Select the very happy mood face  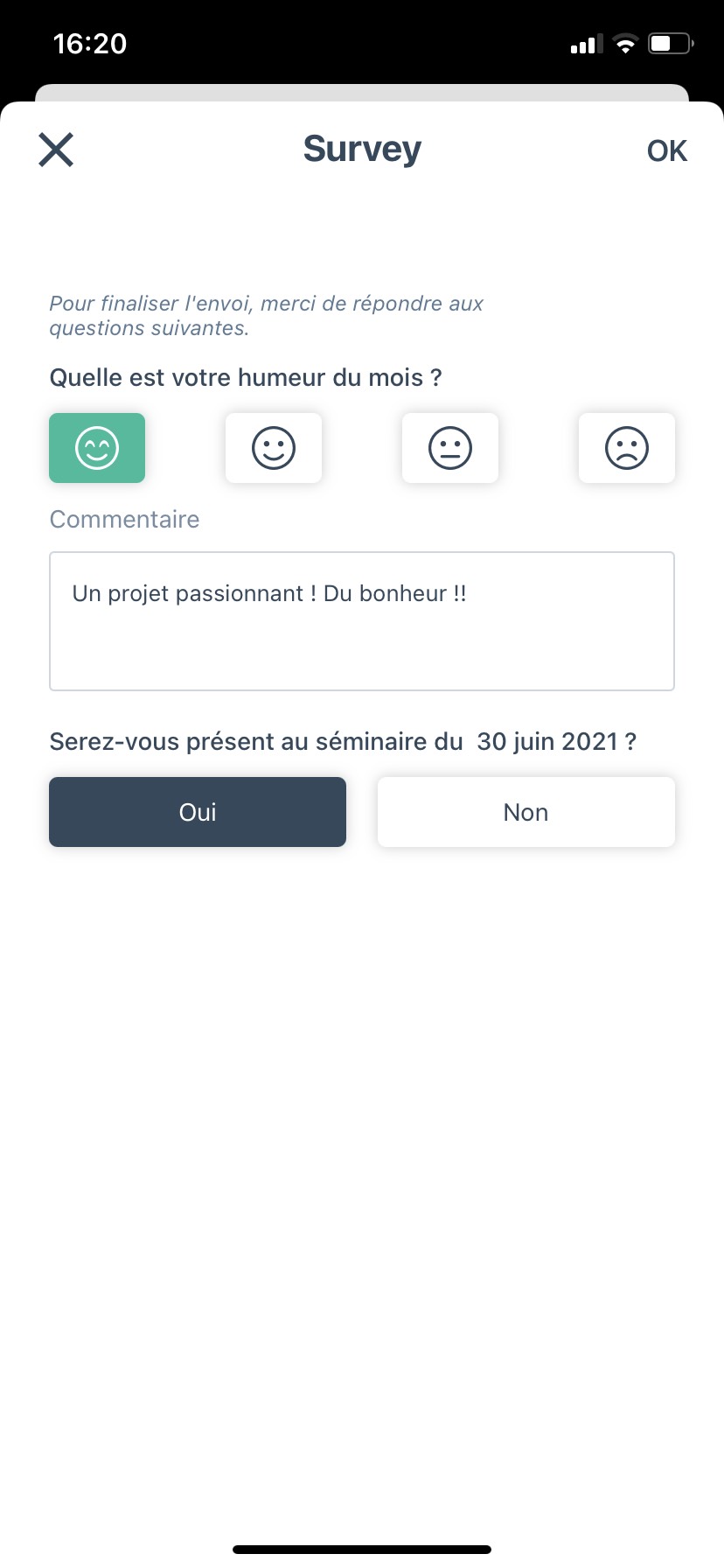[x=97, y=448]
